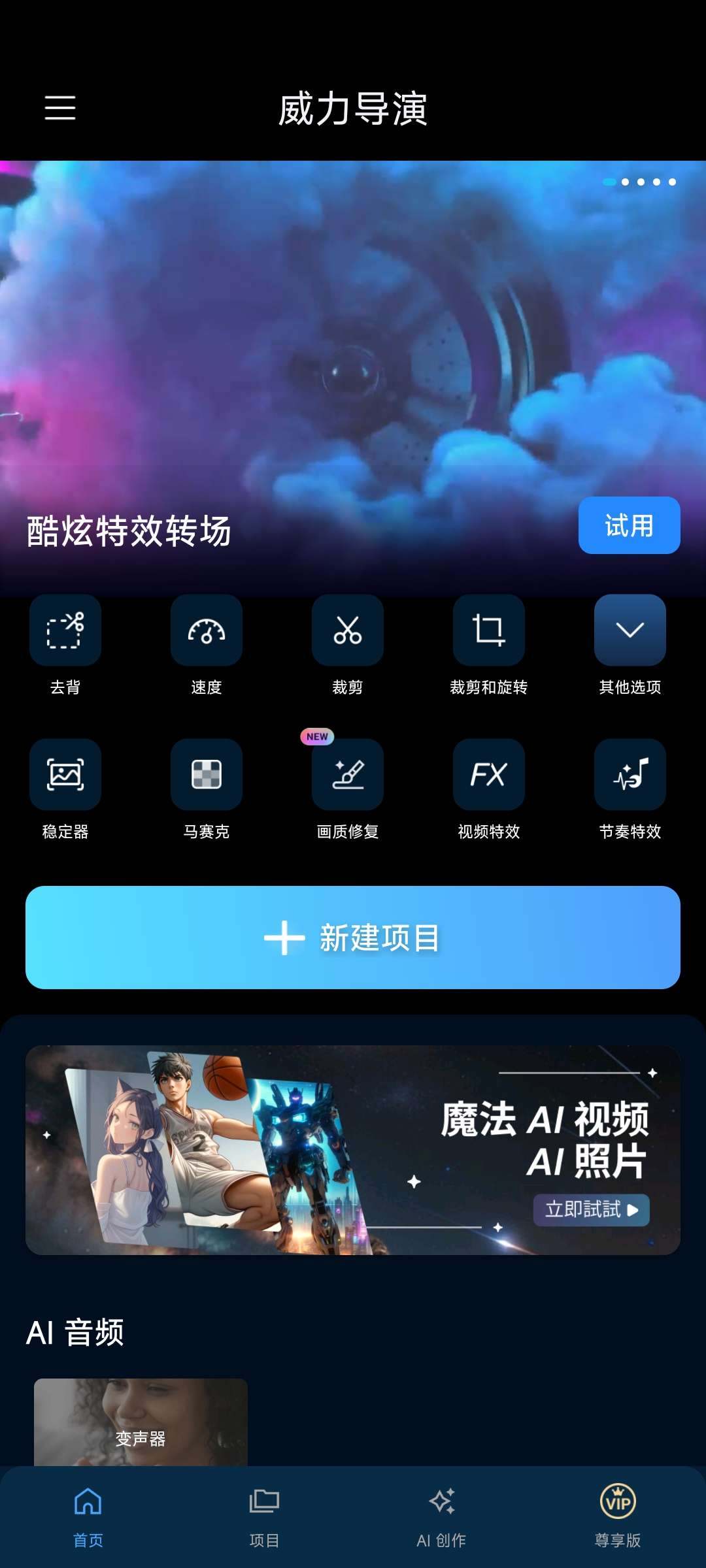706x1568 pixels.
Task: Open 视频特效 FX effects
Action: coord(489,775)
